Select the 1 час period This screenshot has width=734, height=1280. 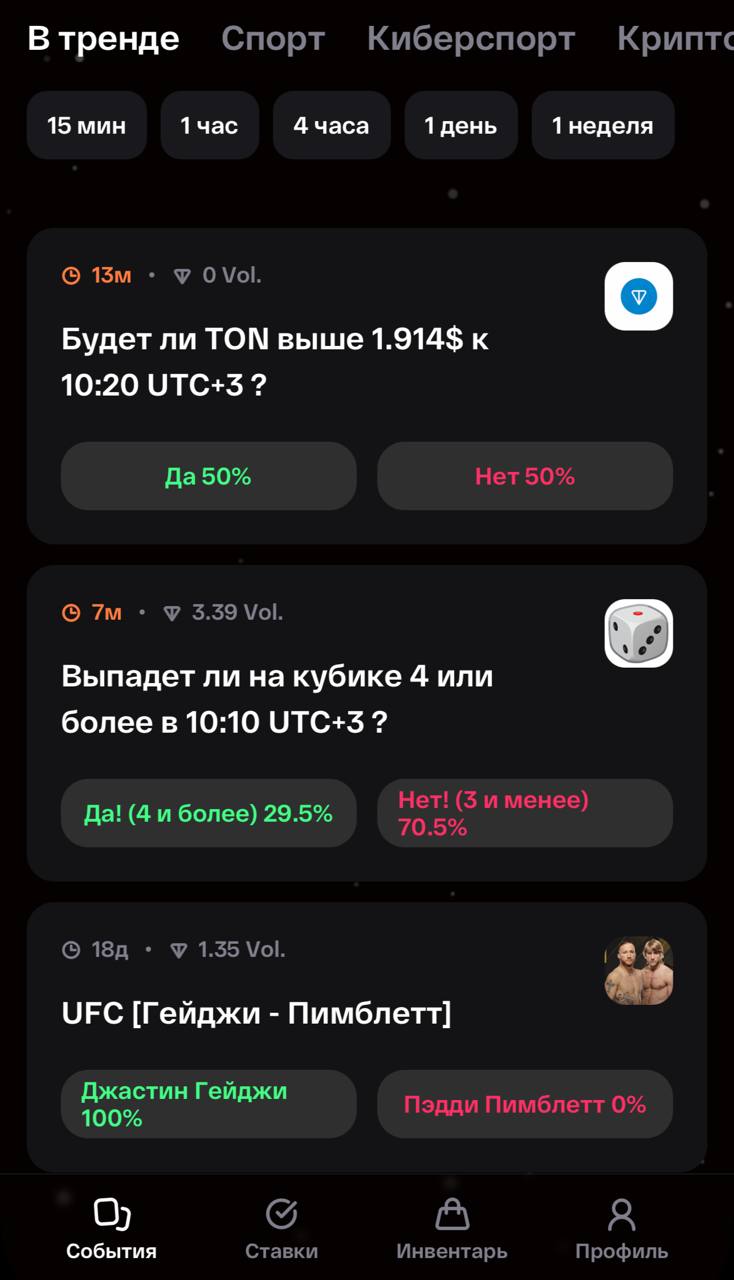[209, 125]
